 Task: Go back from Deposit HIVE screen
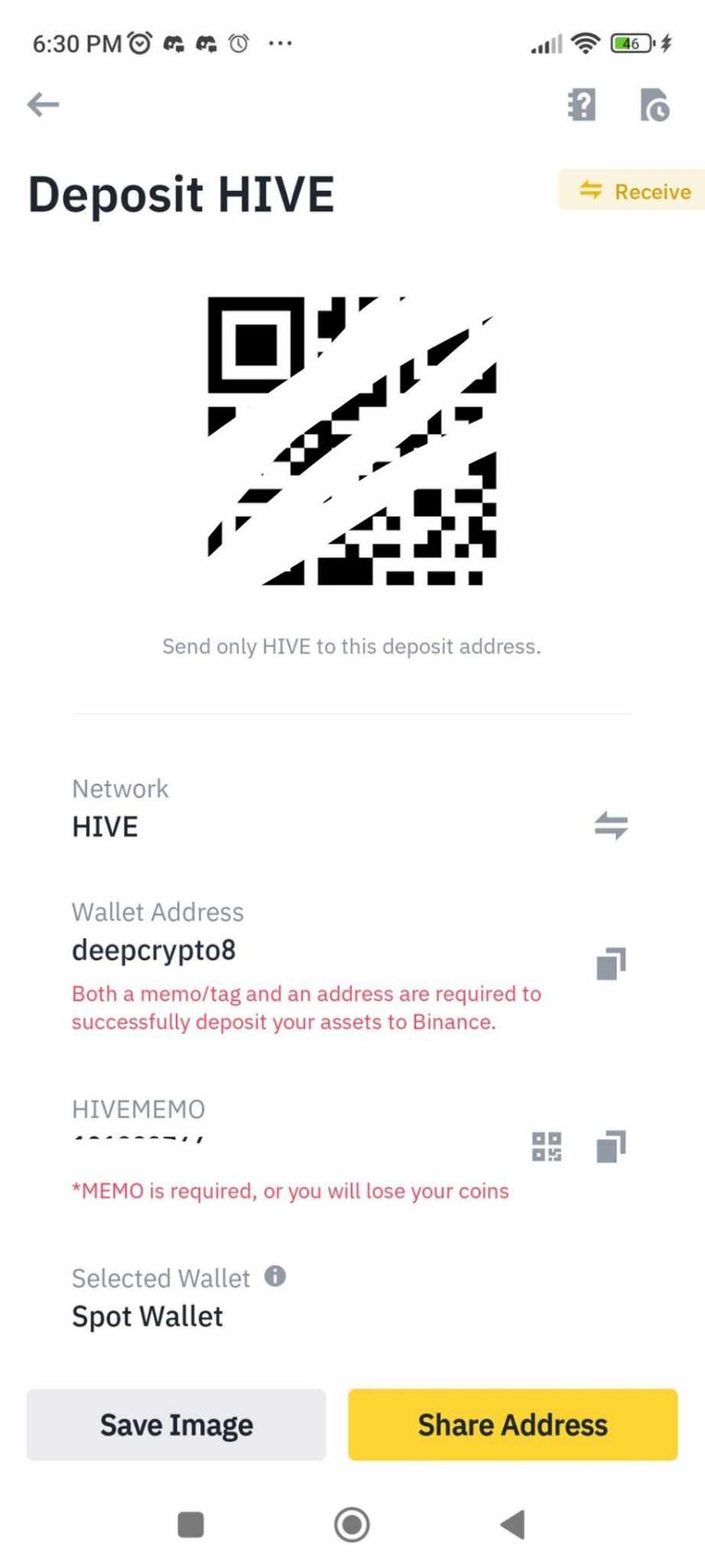click(x=43, y=105)
